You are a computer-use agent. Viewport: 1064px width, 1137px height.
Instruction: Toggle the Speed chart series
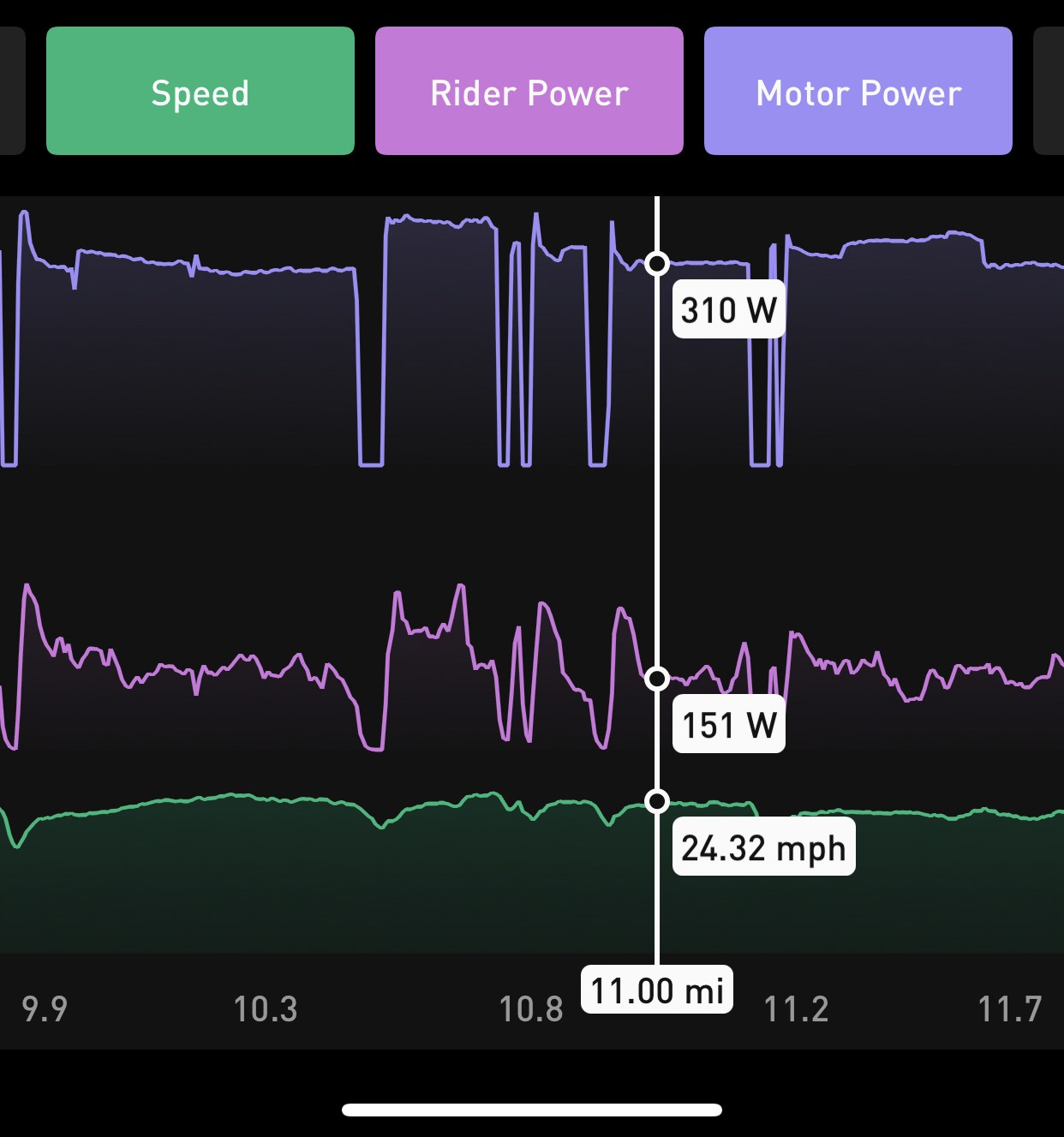[x=200, y=91]
